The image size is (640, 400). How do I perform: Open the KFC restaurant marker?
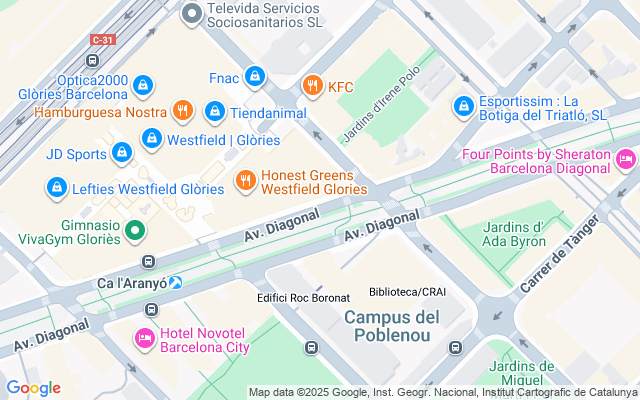pyautogui.click(x=313, y=86)
